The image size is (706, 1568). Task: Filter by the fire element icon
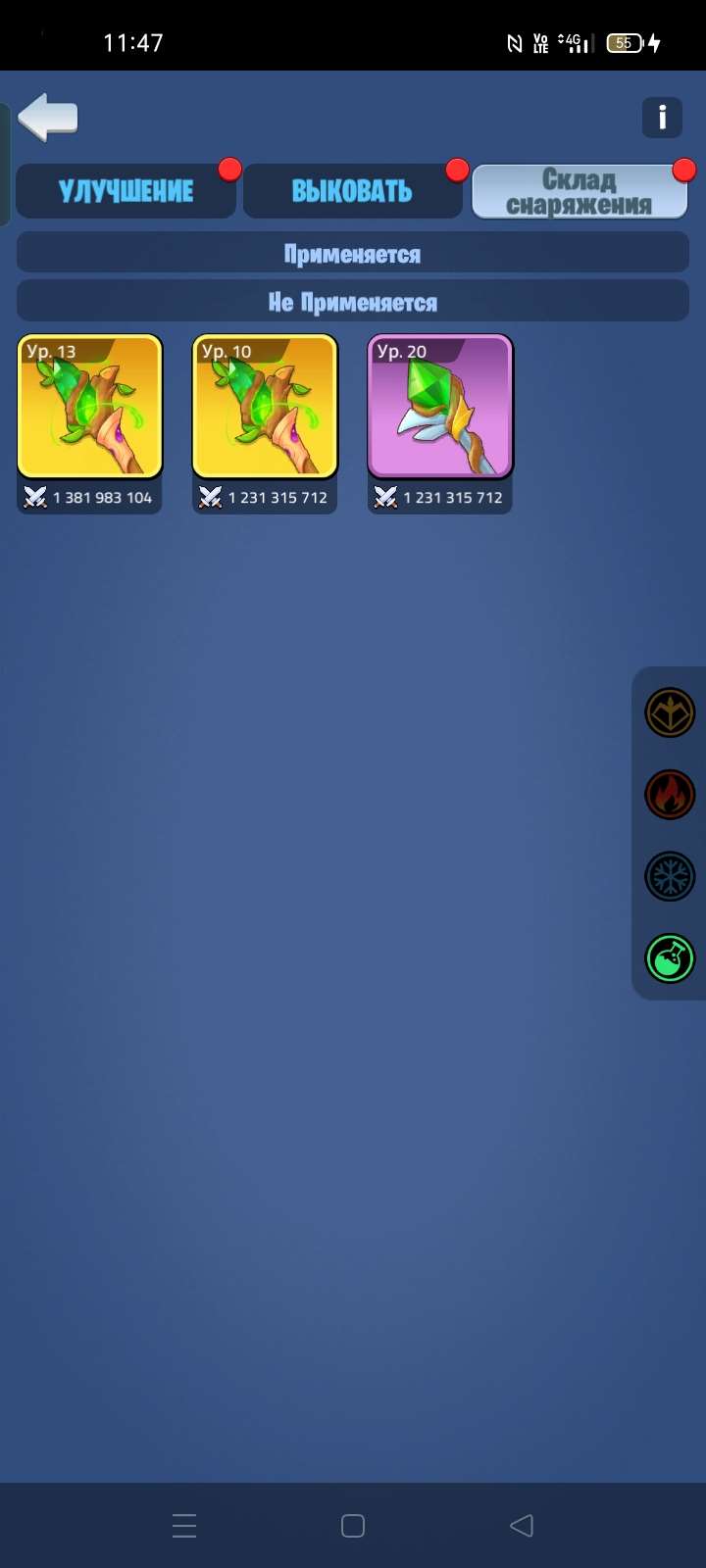click(670, 795)
